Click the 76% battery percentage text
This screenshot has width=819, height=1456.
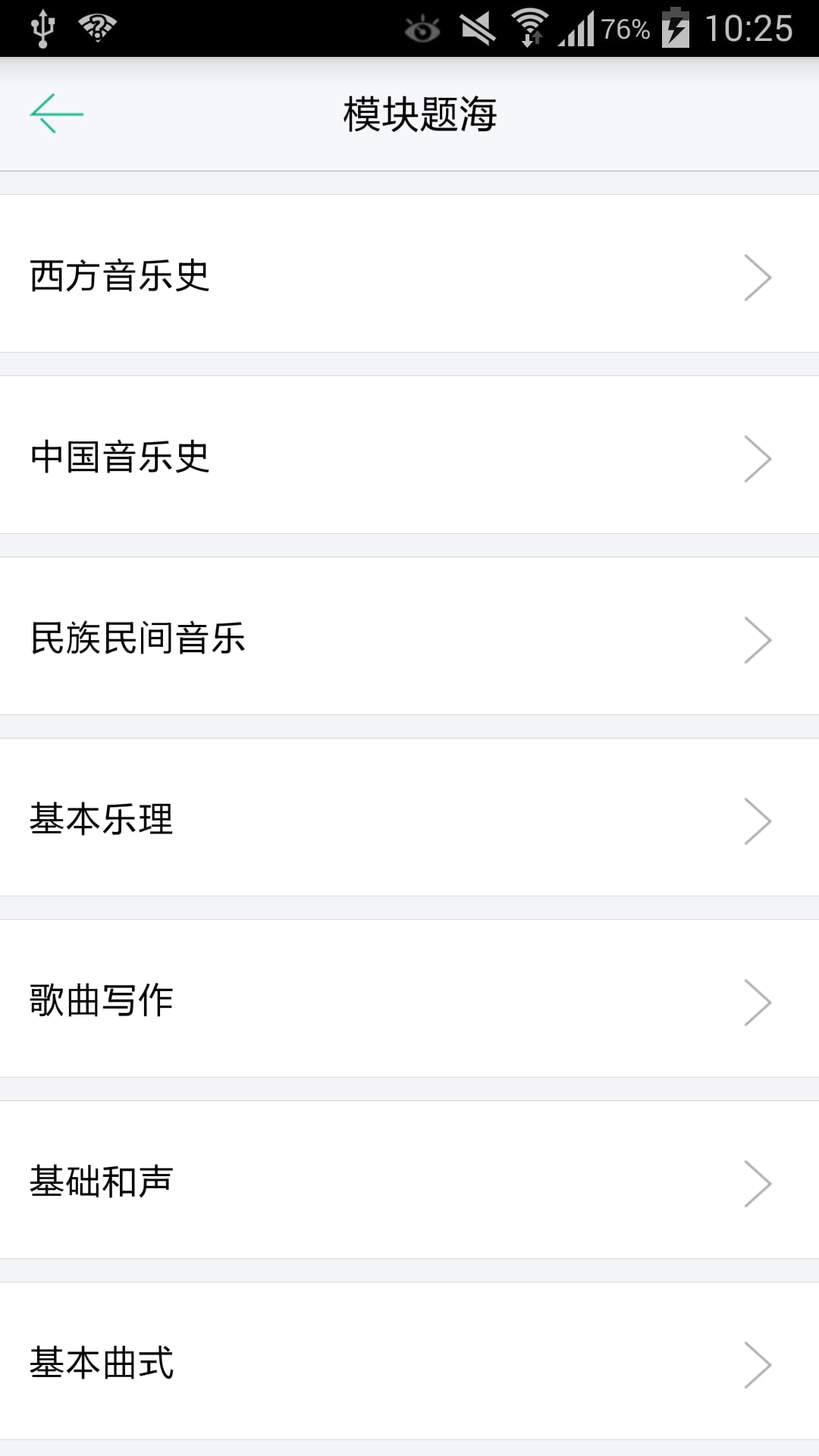tap(627, 27)
